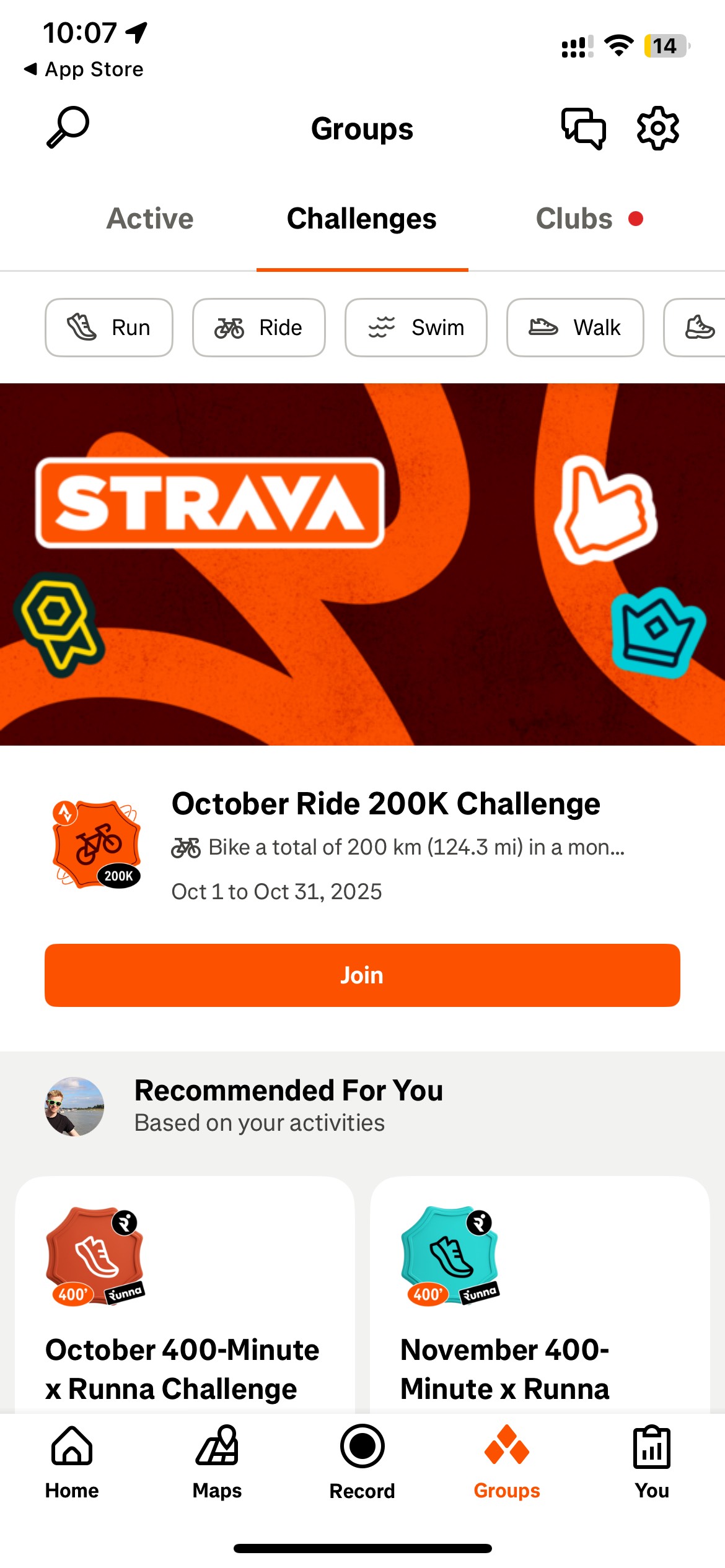Image resolution: width=725 pixels, height=1568 pixels.
Task: Open the Strava challenge banner
Action: point(362,564)
